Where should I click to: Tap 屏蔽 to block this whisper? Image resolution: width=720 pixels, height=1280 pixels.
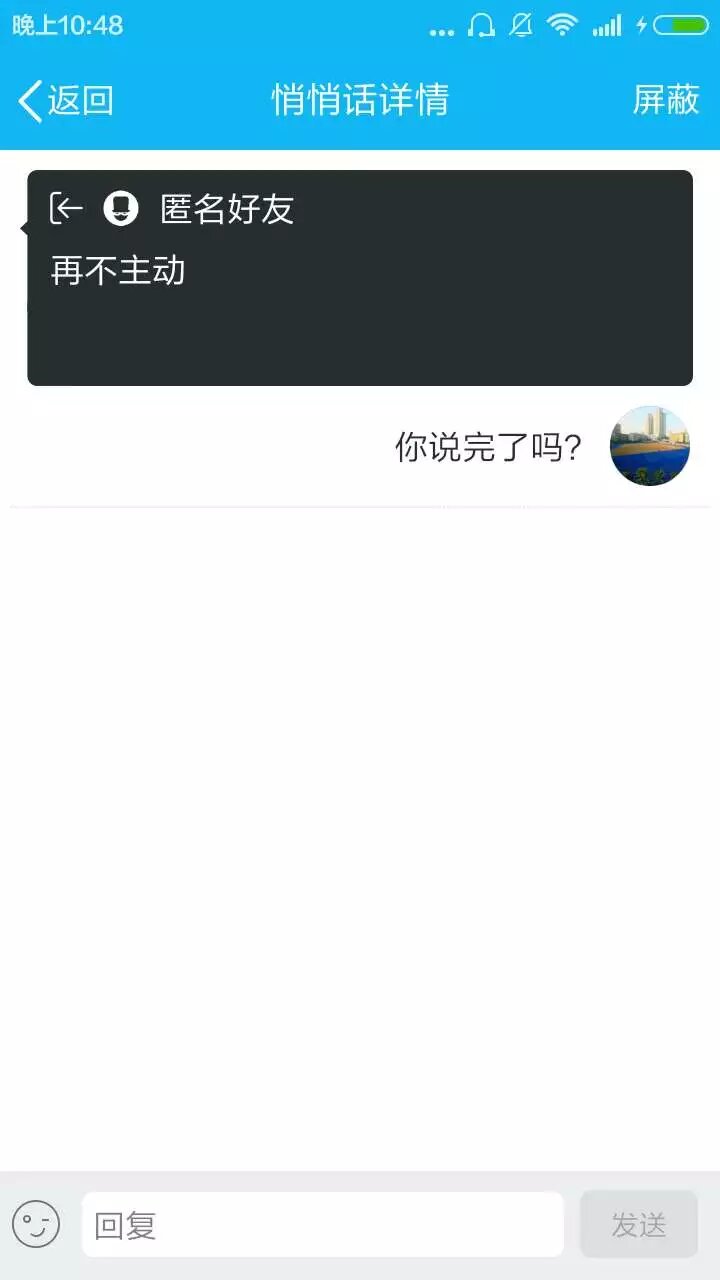(x=665, y=100)
